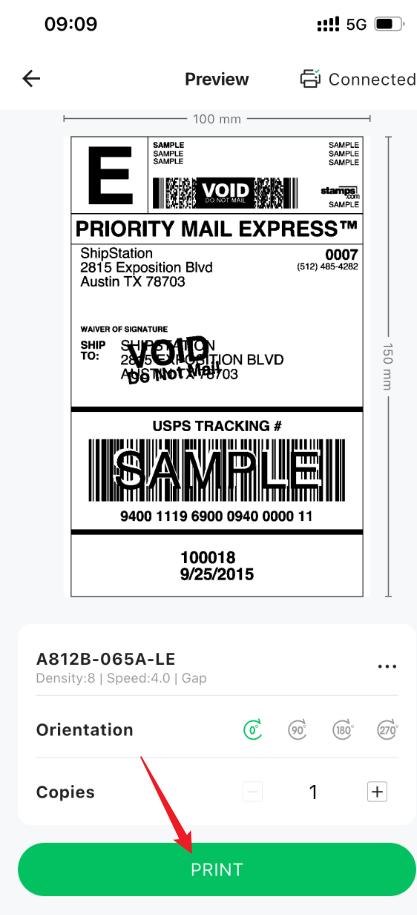This screenshot has height=915, width=417.
Task: Choose the 270° orientation
Action: [387, 729]
